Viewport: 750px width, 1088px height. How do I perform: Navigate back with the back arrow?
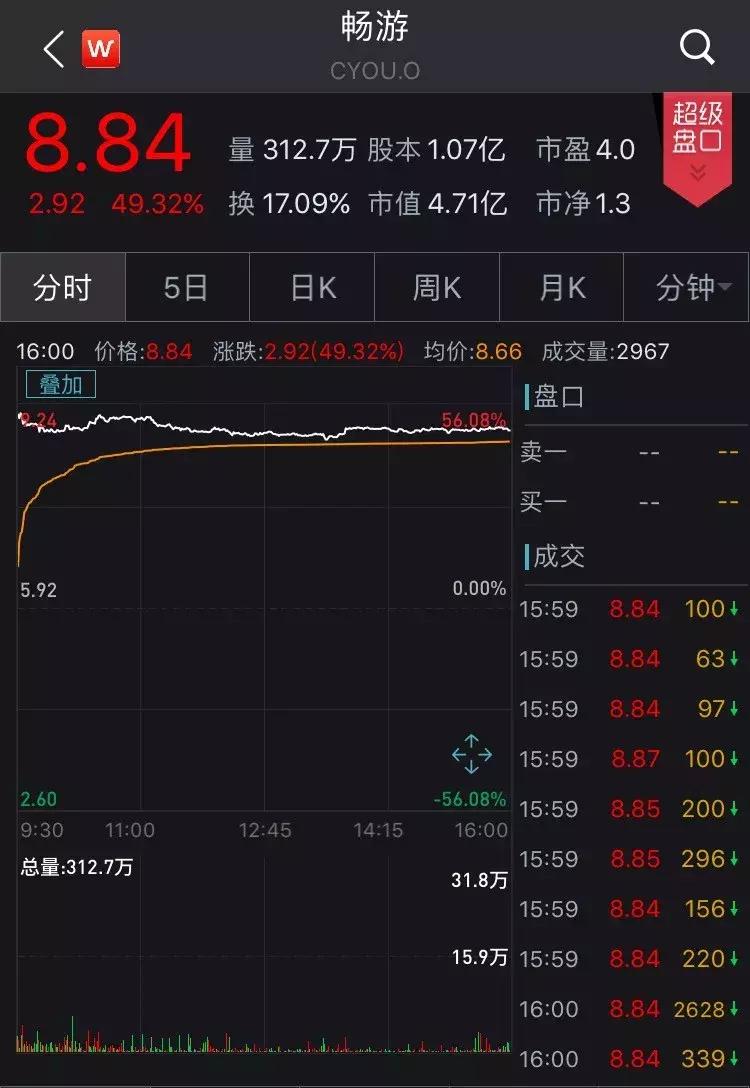(52, 47)
